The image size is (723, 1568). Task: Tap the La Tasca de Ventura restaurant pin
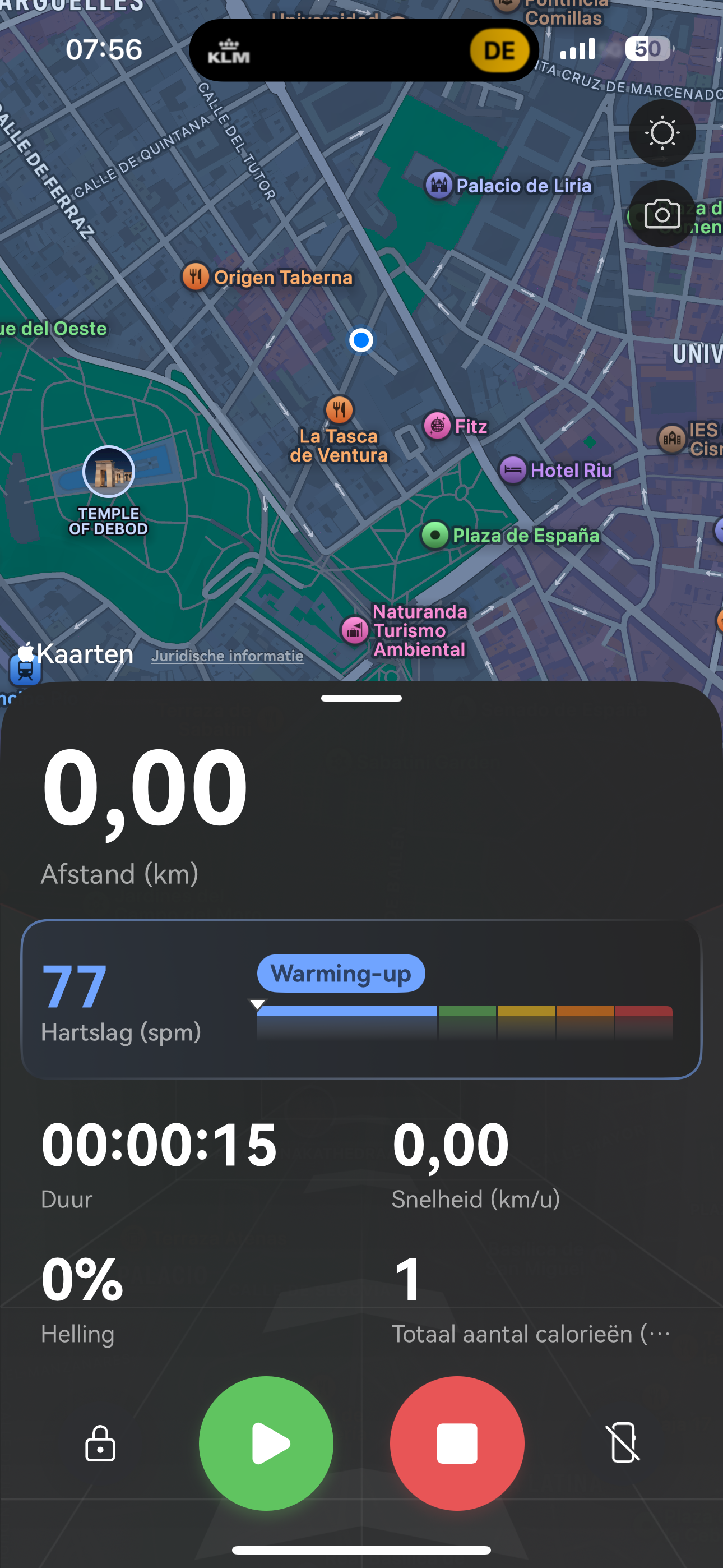pyautogui.click(x=339, y=409)
